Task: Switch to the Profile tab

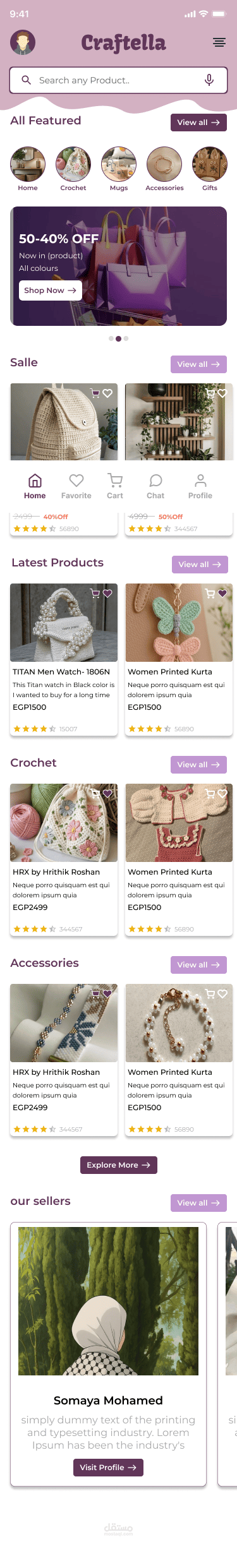Action: coord(200,487)
